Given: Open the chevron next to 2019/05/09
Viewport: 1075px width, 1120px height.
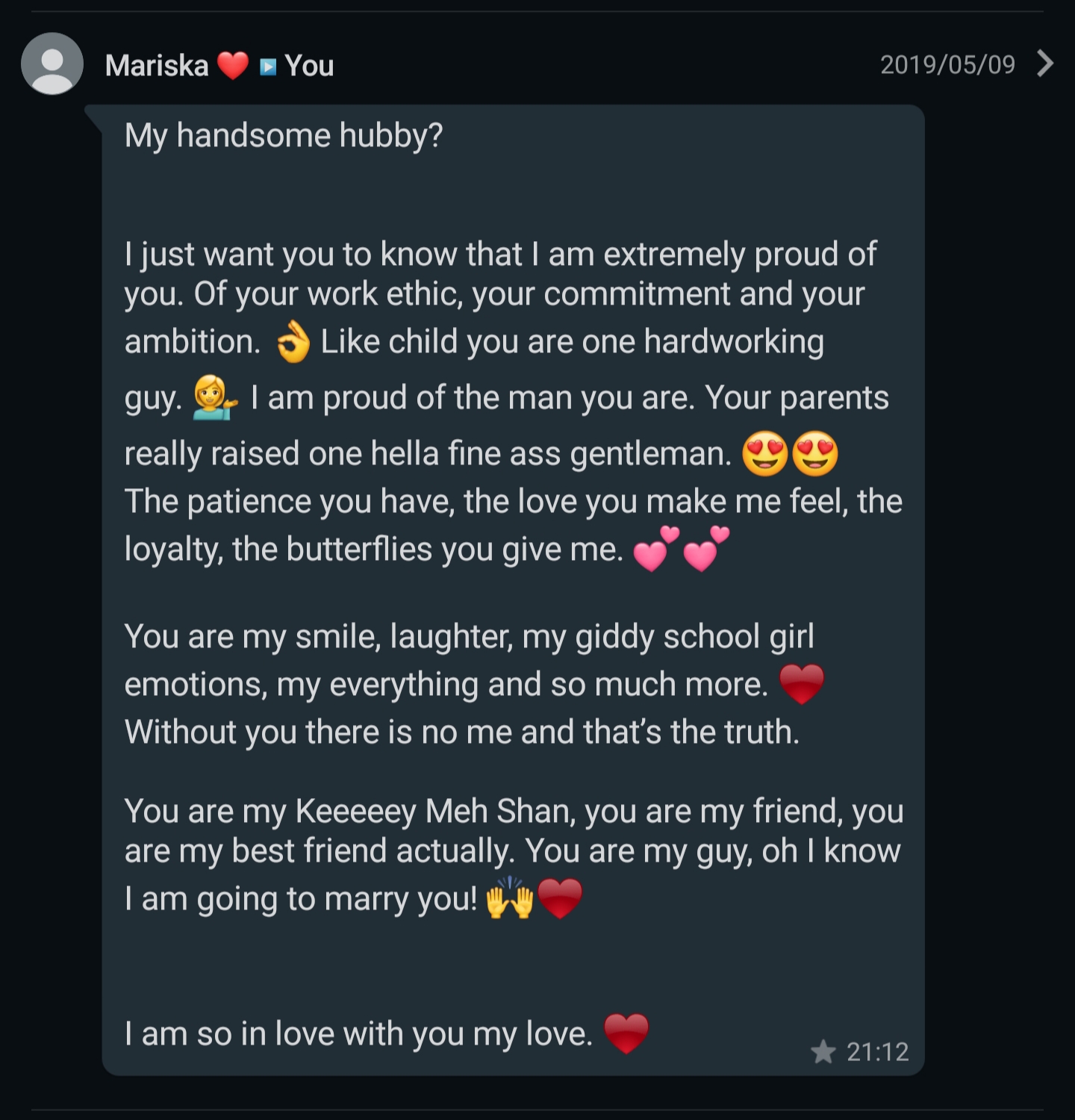Looking at the screenshot, I should (1045, 64).
